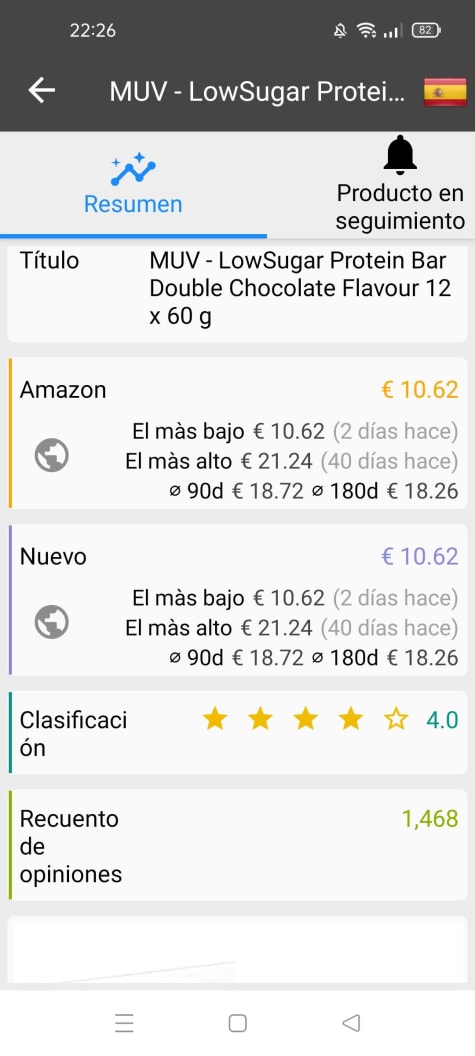475x1056 pixels.
Task: Switch to the Resumen tab
Action: 133,184
